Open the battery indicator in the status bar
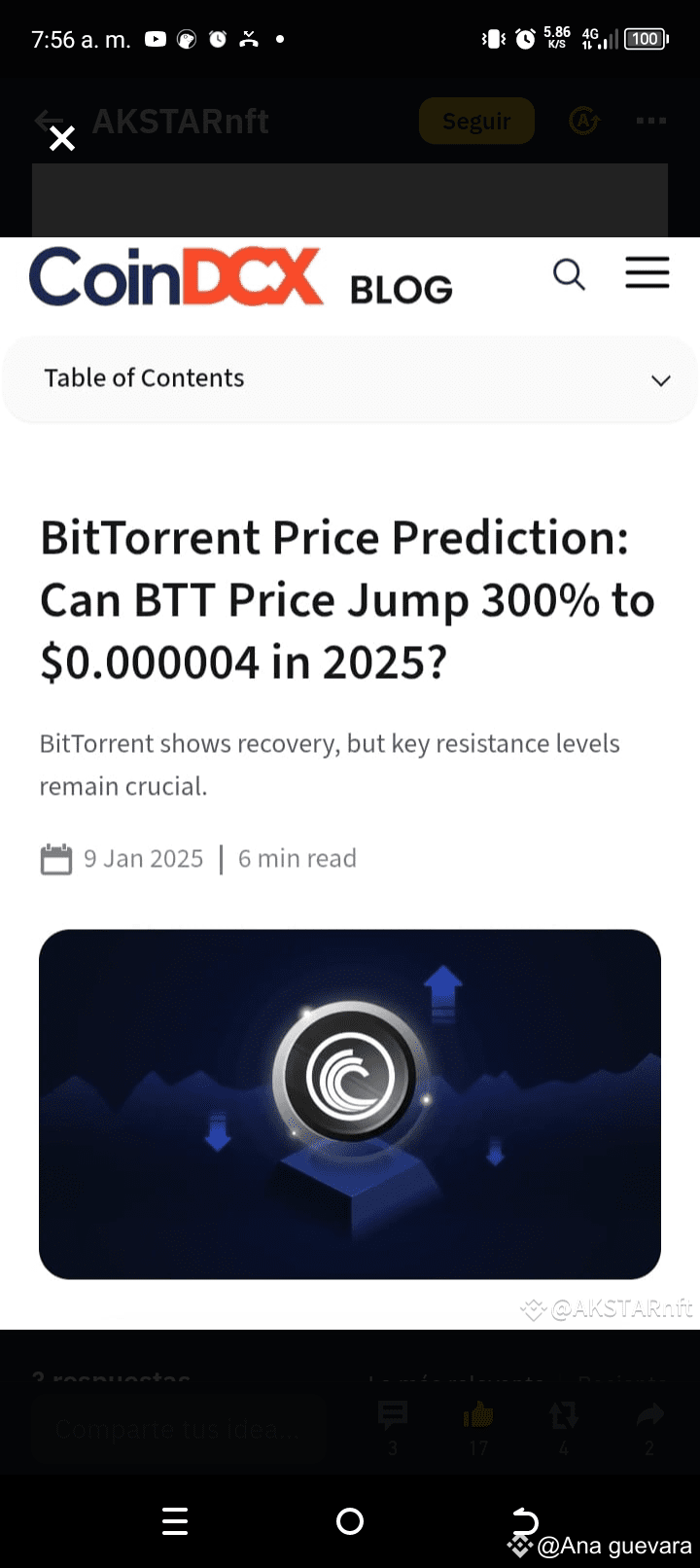The image size is (700, 1568). [x=644, y=39]
